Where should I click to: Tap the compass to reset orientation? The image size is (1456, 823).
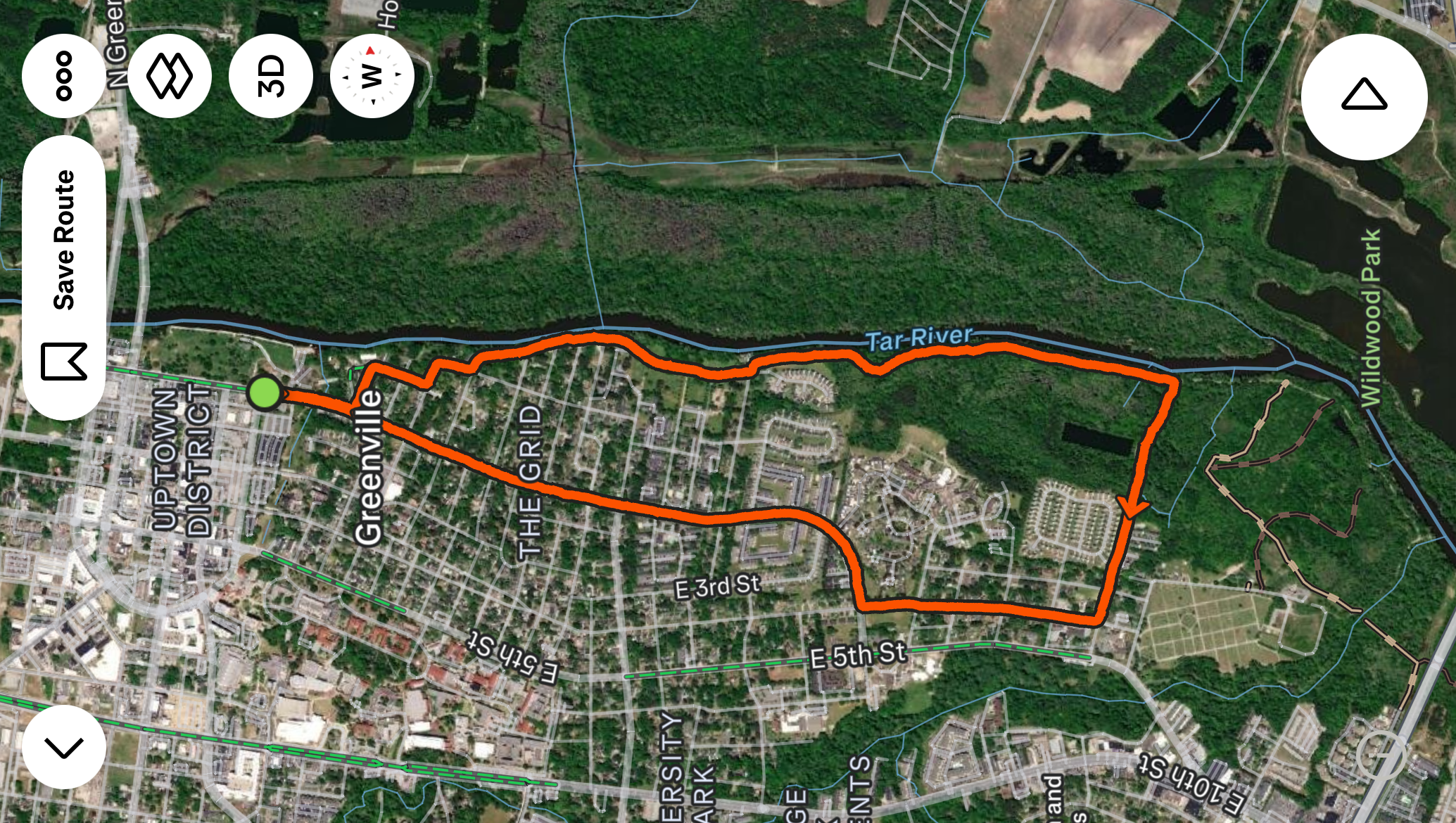(x=372, y=76)
